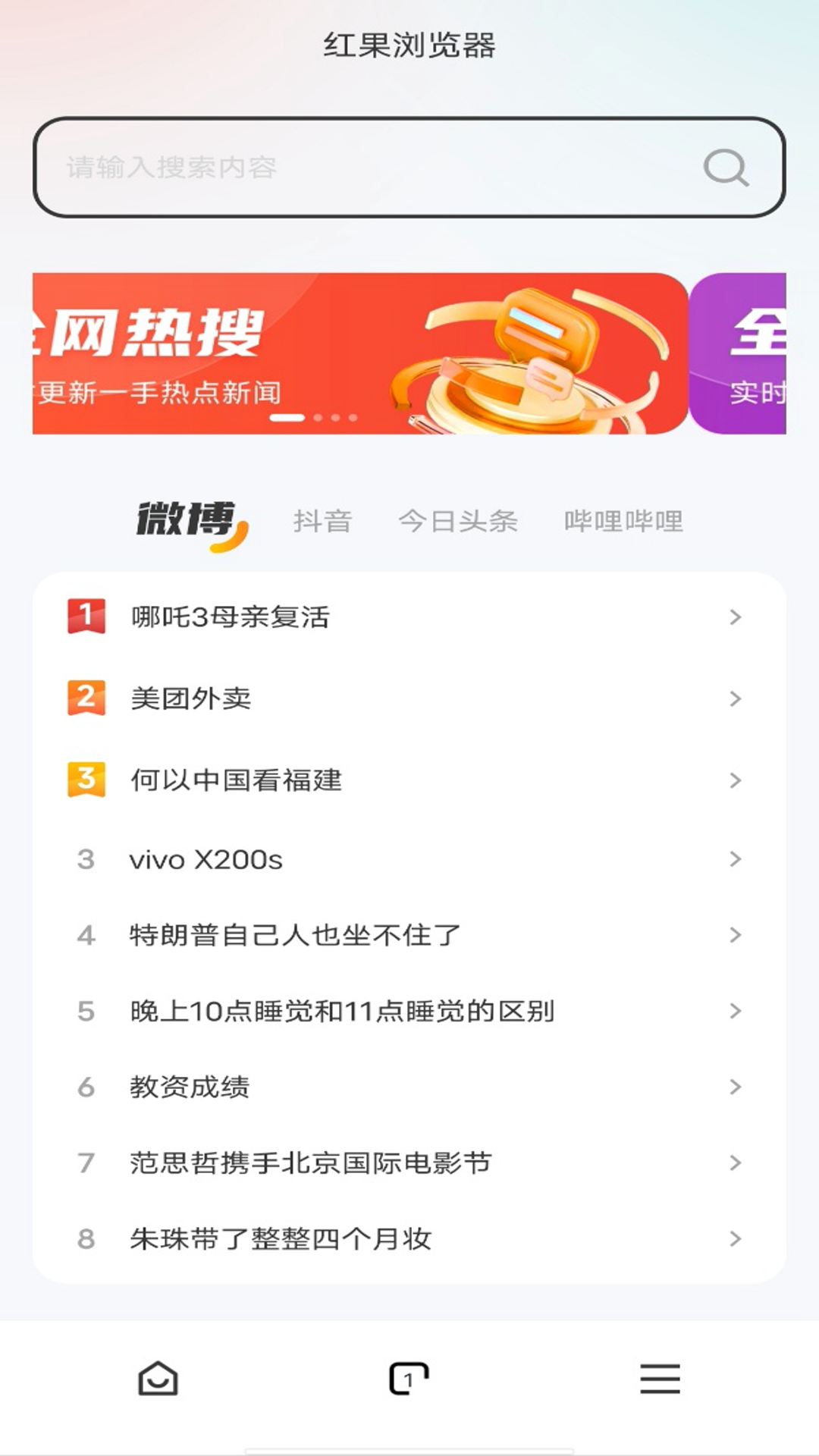Expand the 教资成绩 entry arrow
The width and height of the screenshot is (819, 1456).
click(733, 1084)
